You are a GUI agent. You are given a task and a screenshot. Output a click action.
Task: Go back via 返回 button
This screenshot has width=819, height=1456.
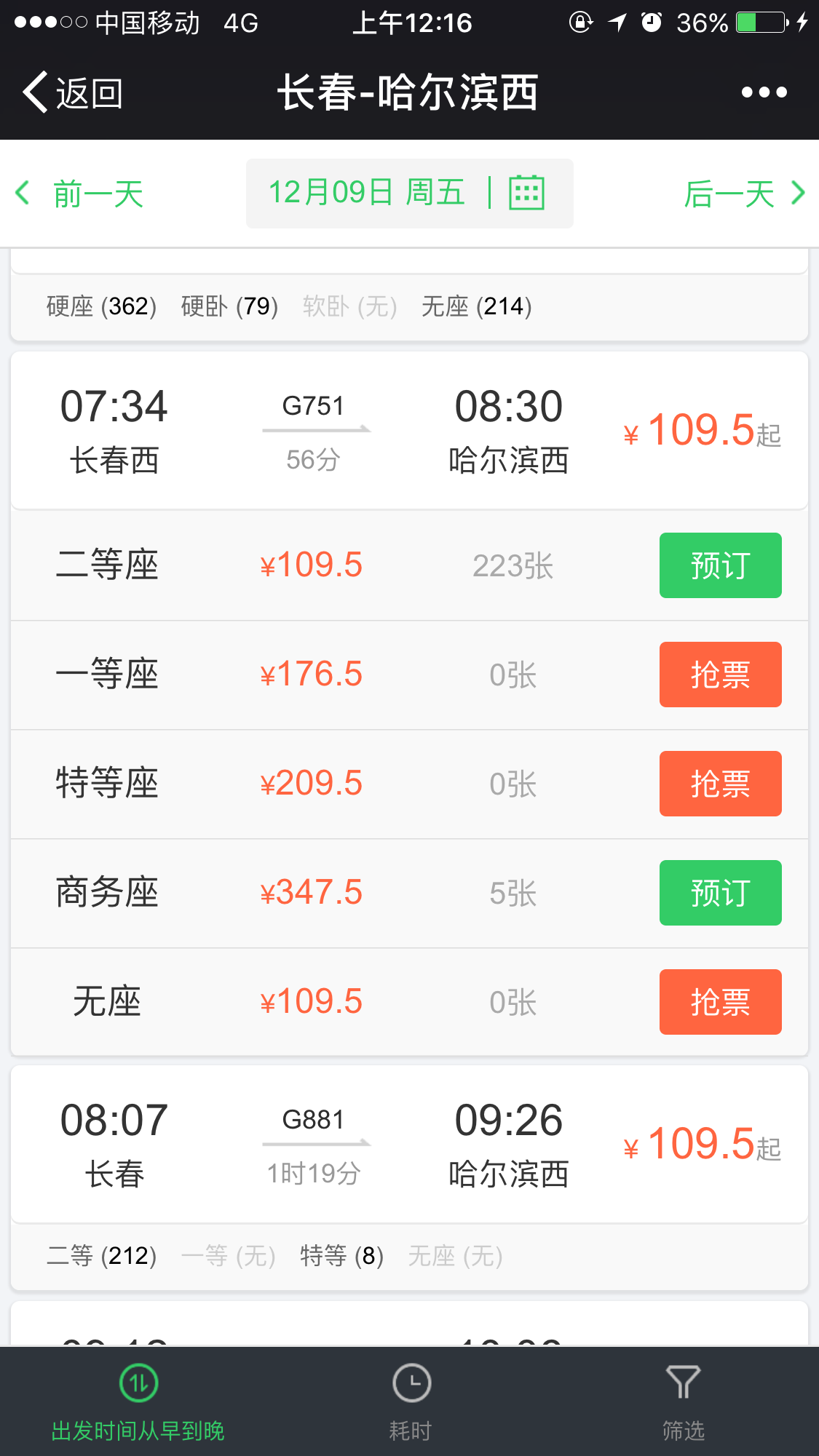pyautogui.click(x=73, y=92)
